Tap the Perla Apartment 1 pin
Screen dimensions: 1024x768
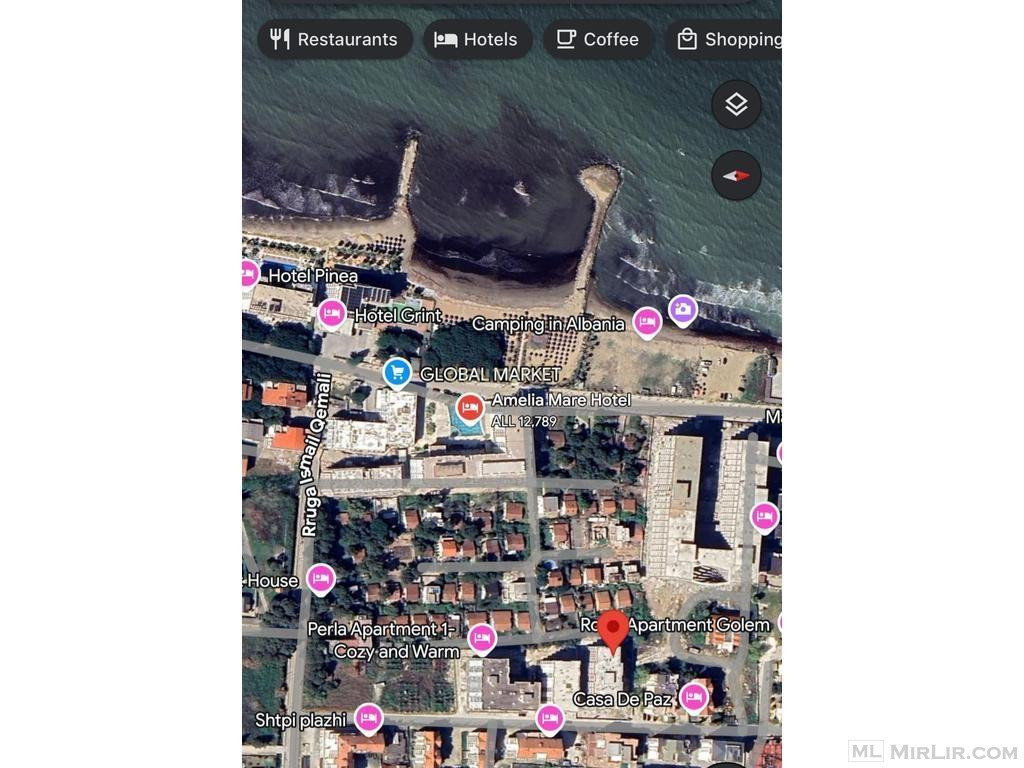coord(482,638)
